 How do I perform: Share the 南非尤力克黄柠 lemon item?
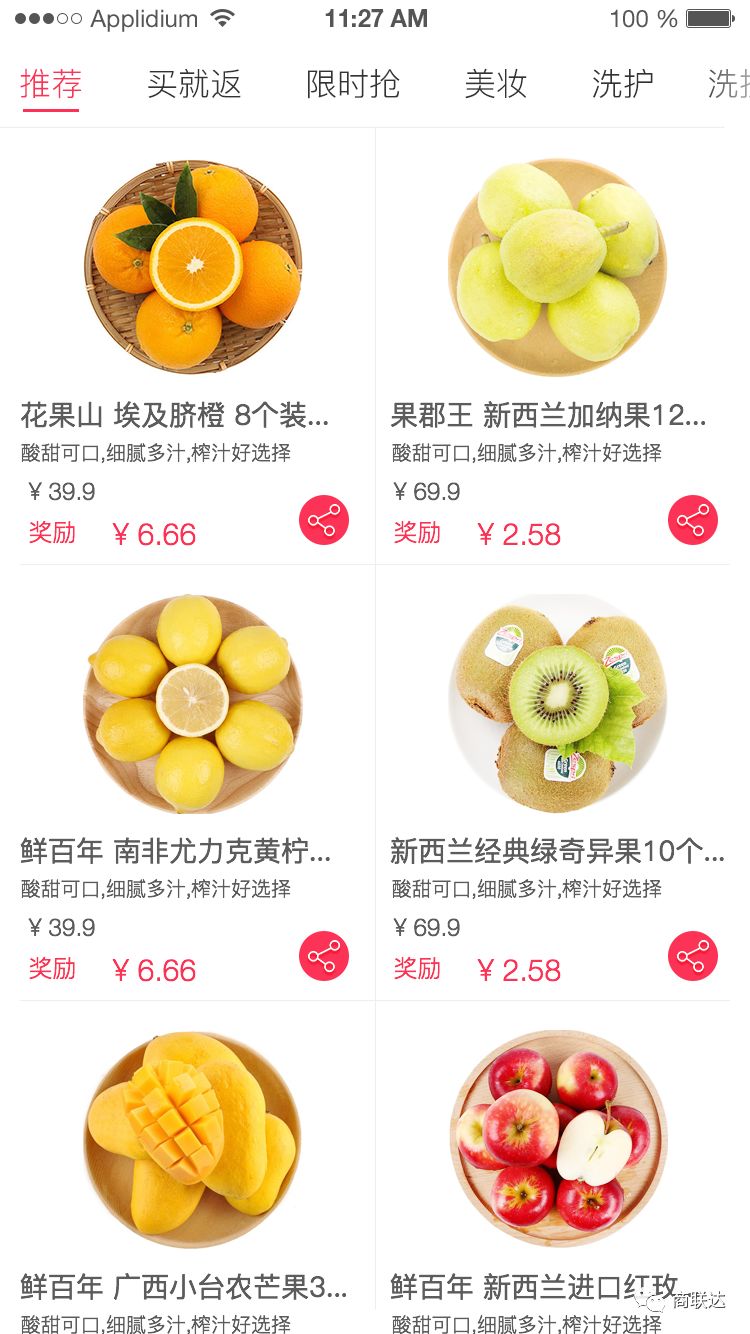(324, 956)
